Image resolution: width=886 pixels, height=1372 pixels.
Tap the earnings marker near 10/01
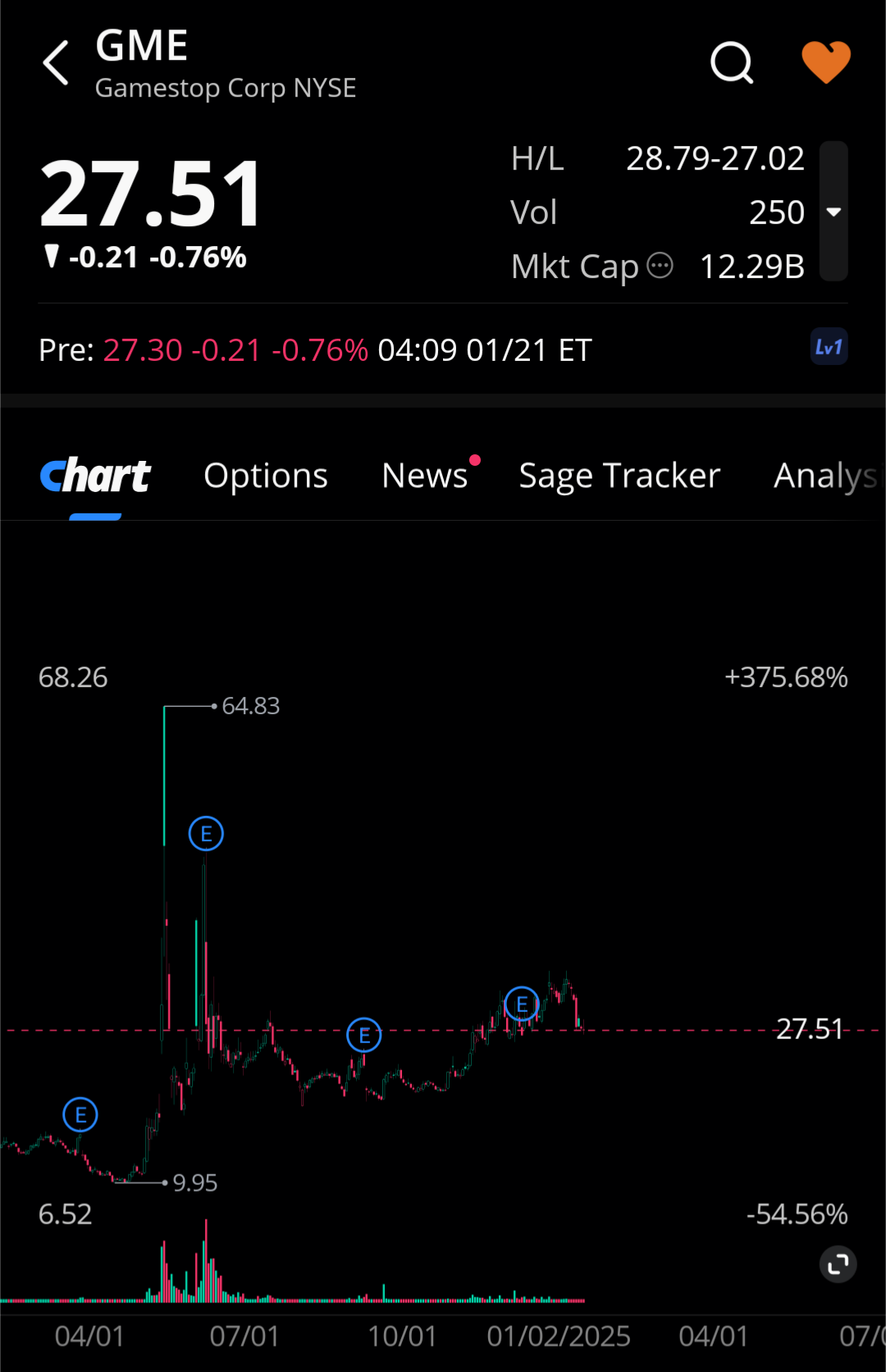pyautogui.click(x=364, y=1035)
